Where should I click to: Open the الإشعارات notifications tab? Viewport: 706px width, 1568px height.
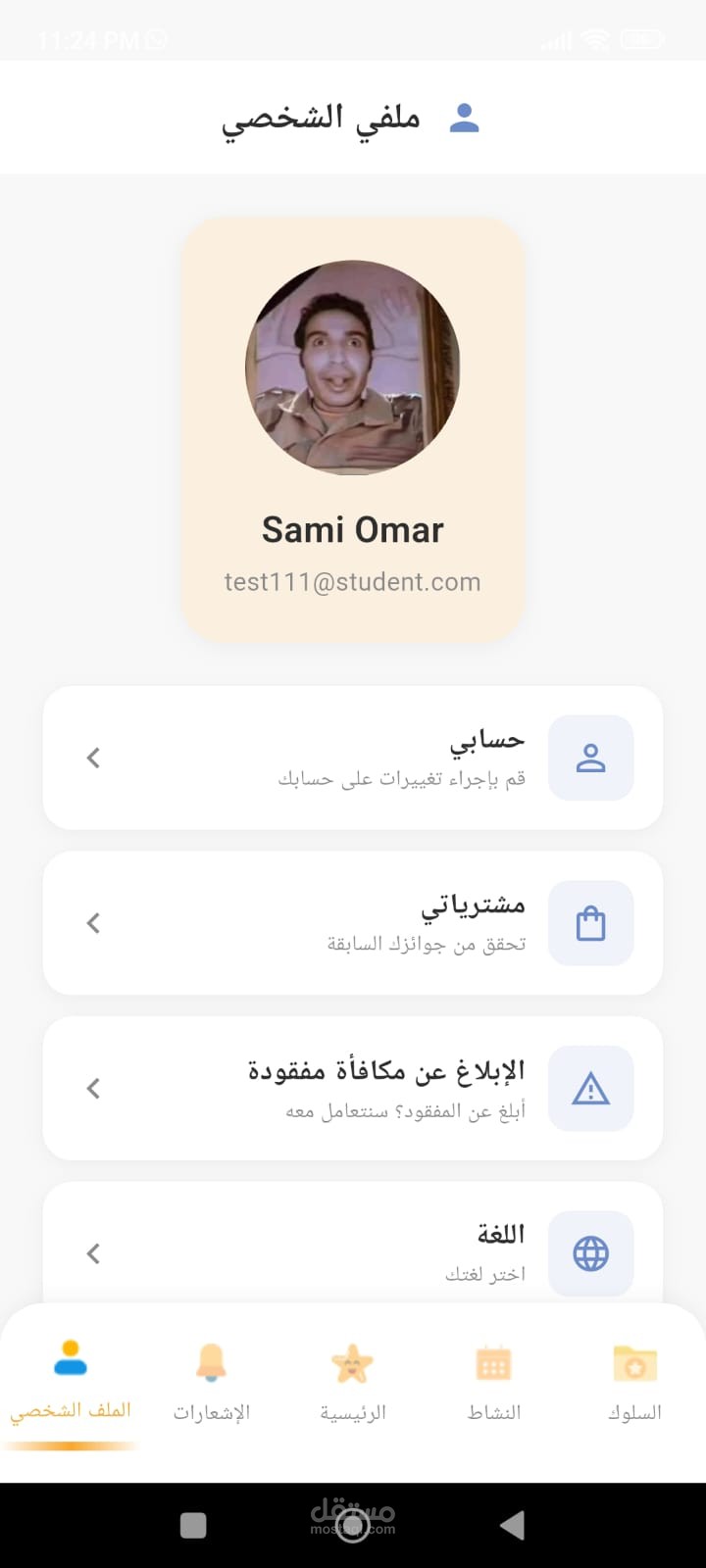[x=212, y=1382]
